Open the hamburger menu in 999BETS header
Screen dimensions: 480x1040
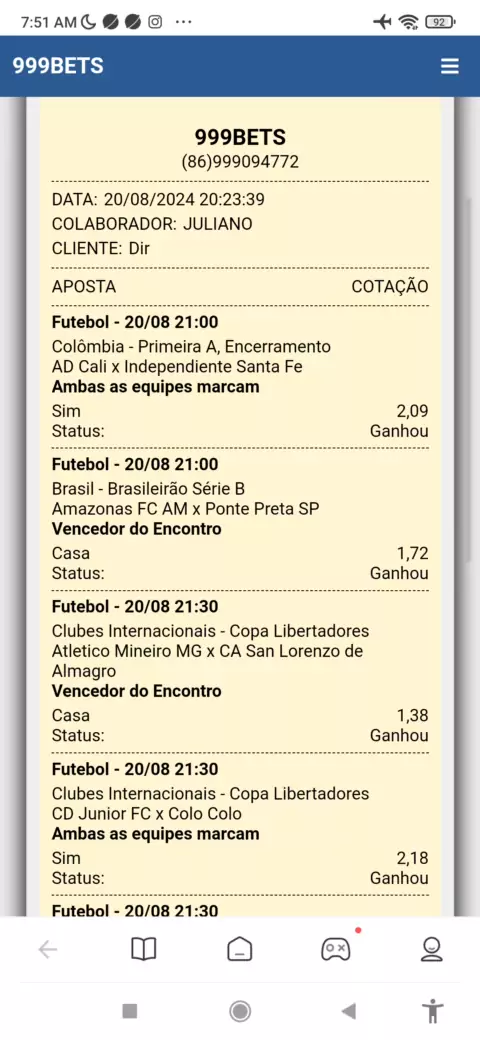pyautogui.click(x=450, y=66)
